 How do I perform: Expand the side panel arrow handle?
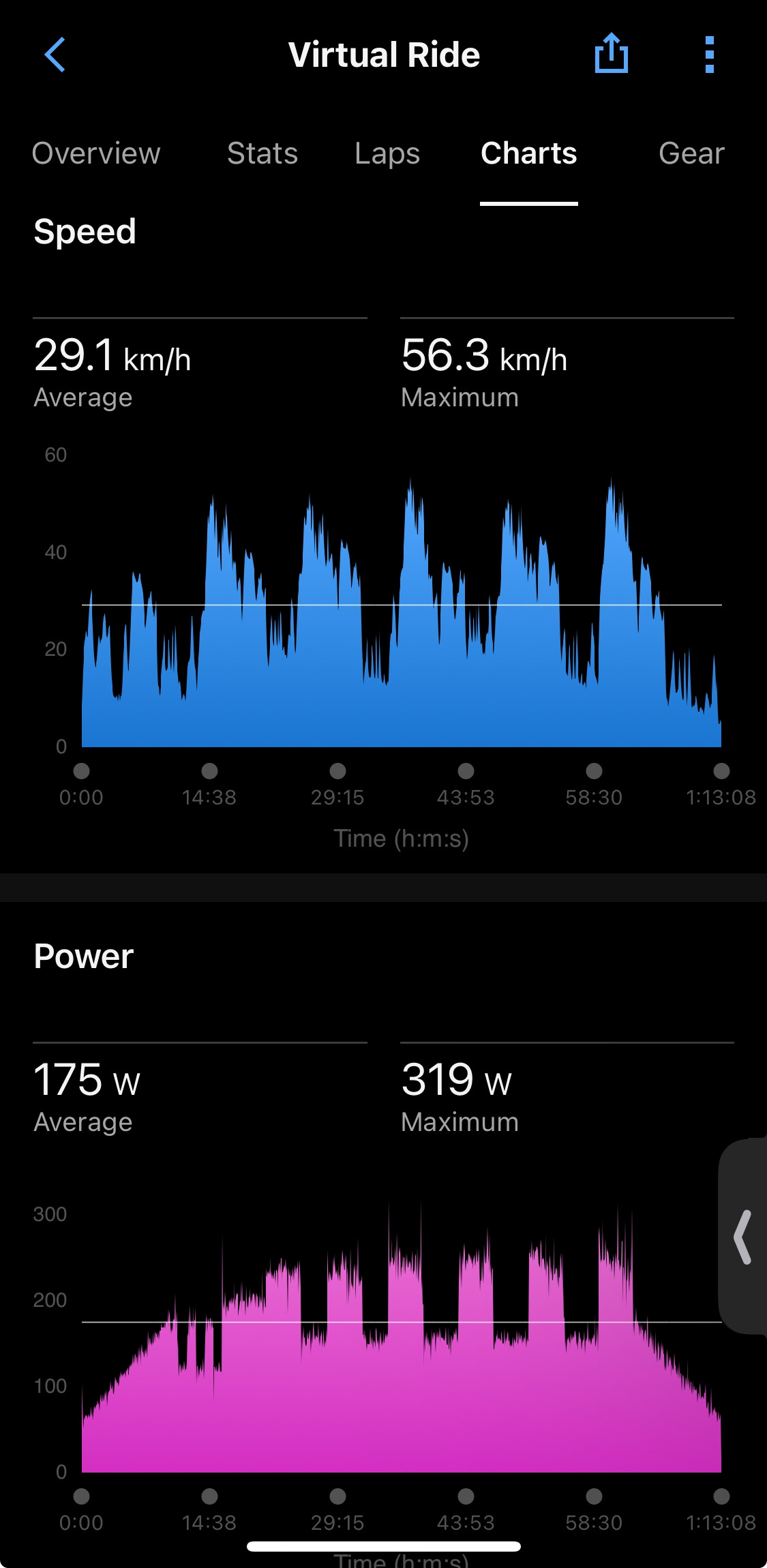tap(743, 1237)
